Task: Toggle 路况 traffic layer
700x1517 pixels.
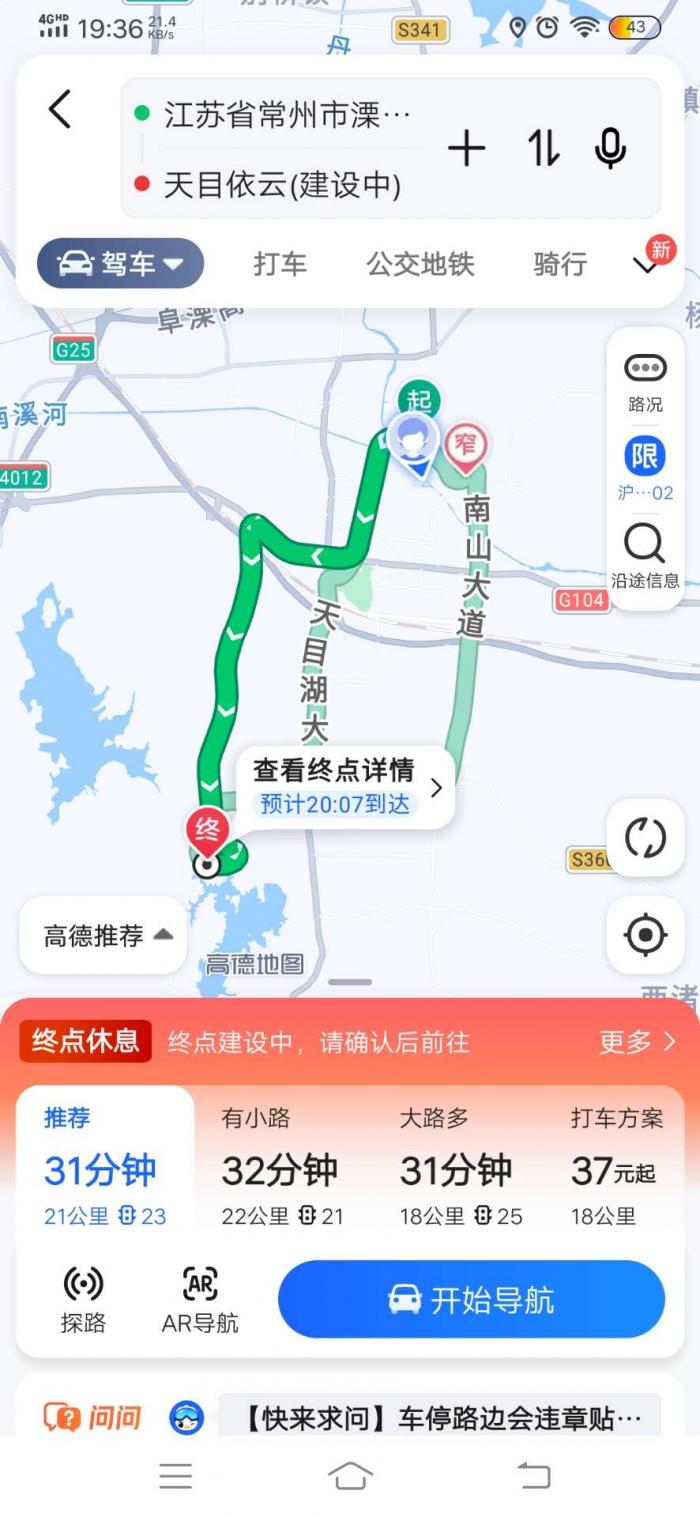Action: click(645, 382)
